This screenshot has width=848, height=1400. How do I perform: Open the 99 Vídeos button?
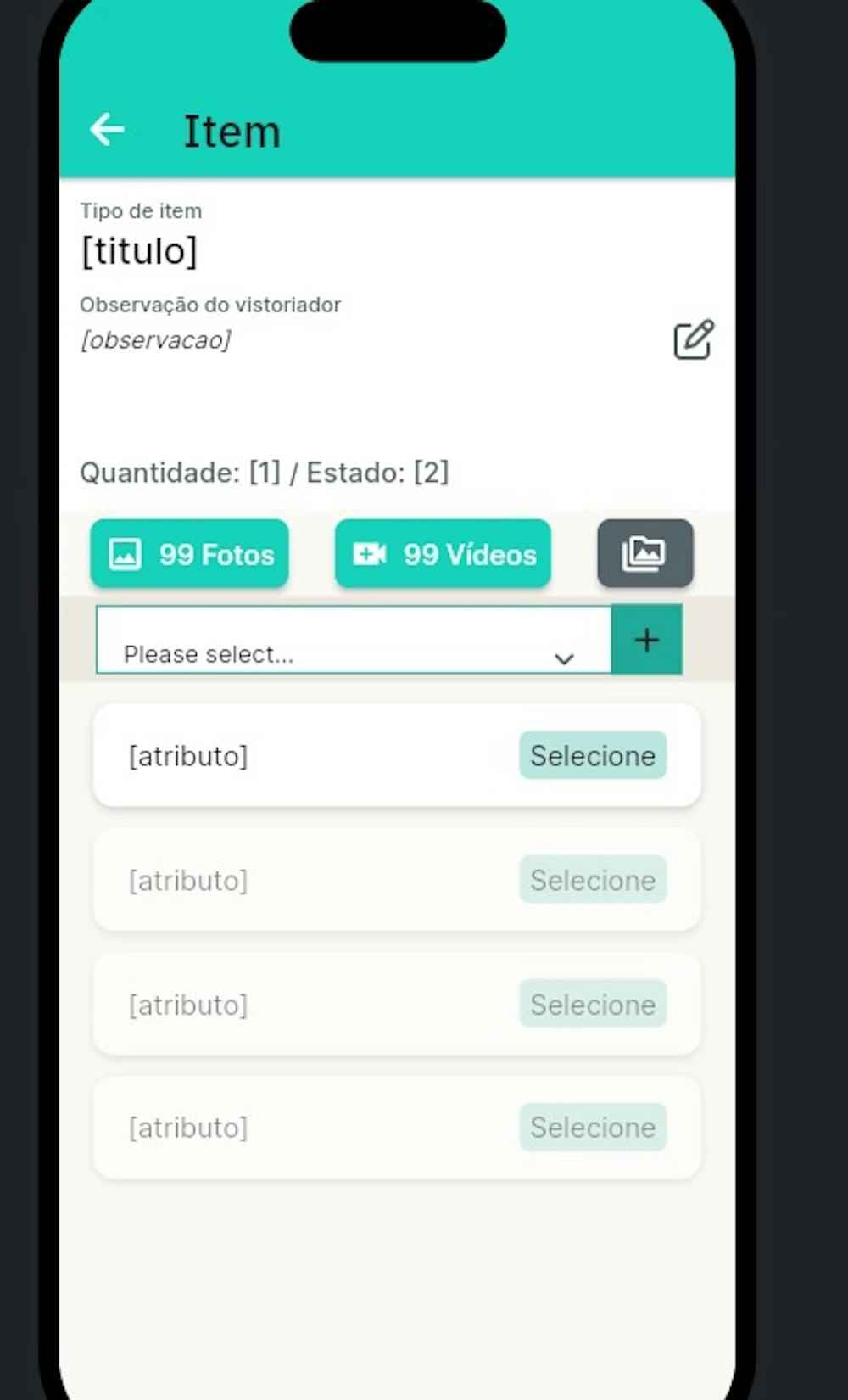click(x=443, y=554)
